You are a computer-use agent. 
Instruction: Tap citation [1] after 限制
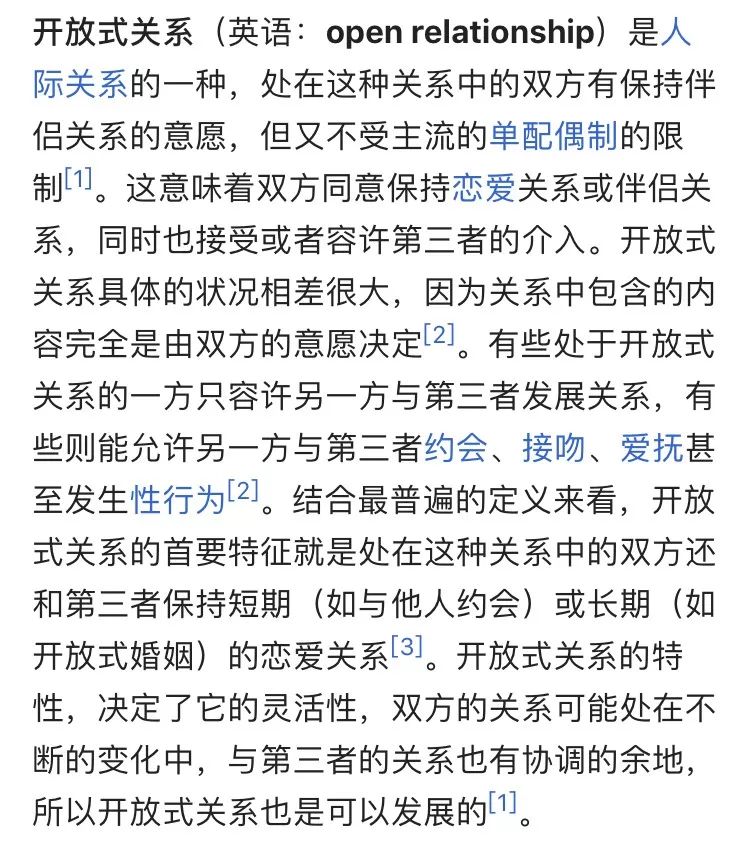point(78,180)
